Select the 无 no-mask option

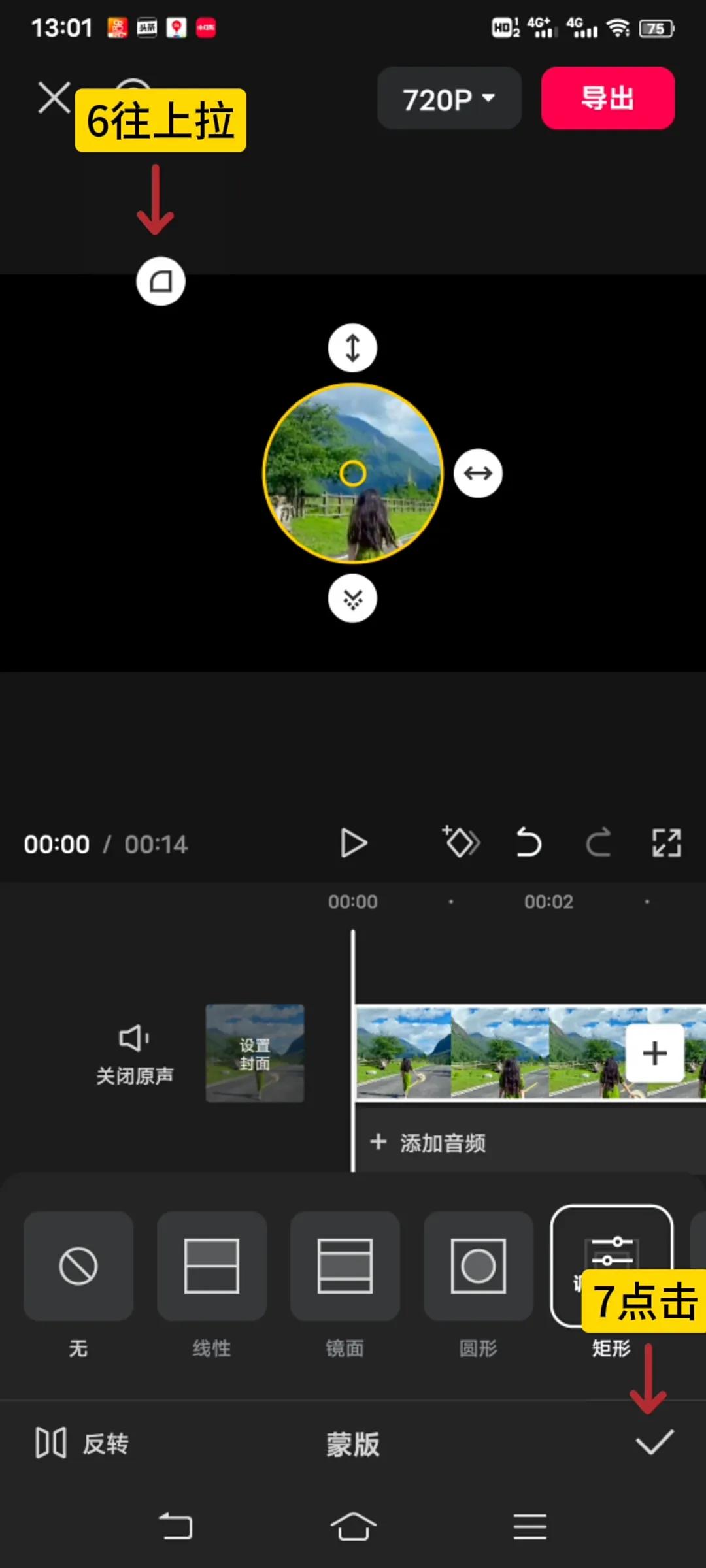click(78, 1266)
